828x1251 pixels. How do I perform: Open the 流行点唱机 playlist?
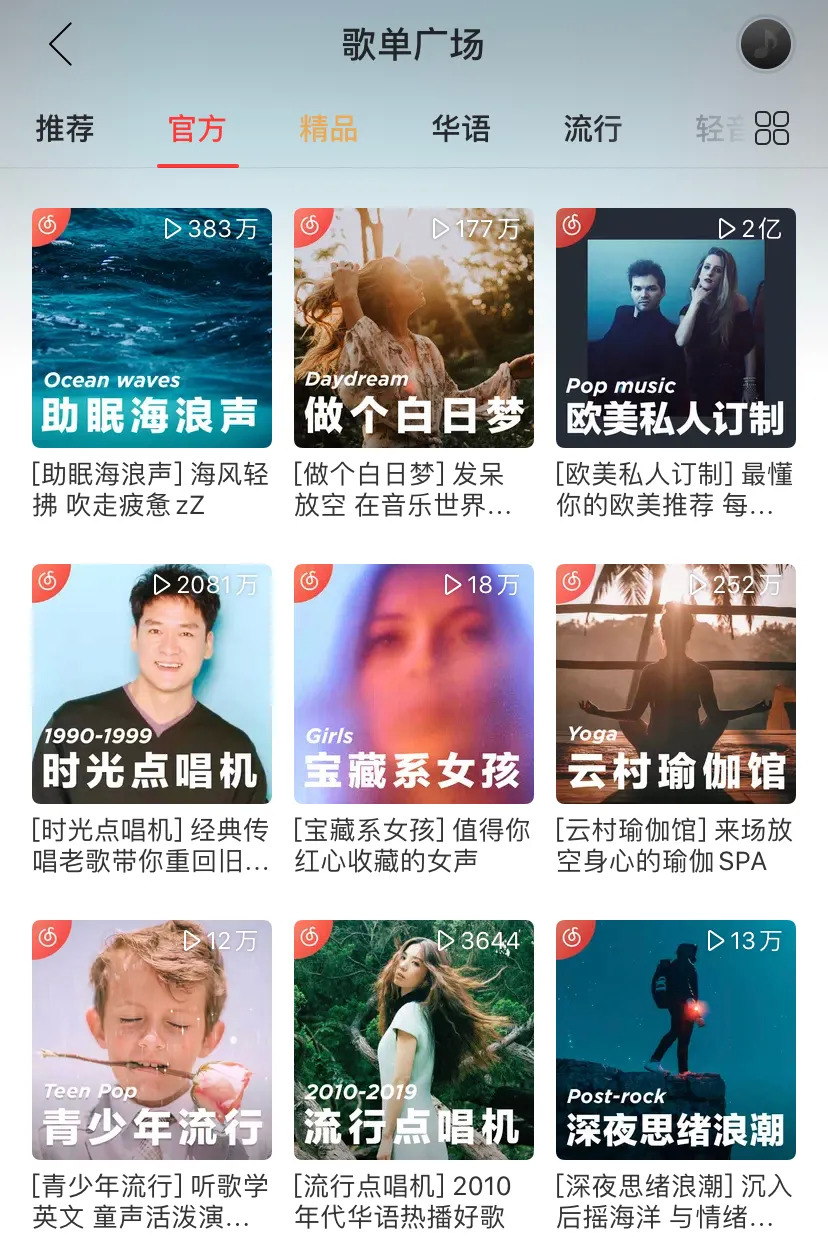pyautogui.click(x=414, y=1040)
